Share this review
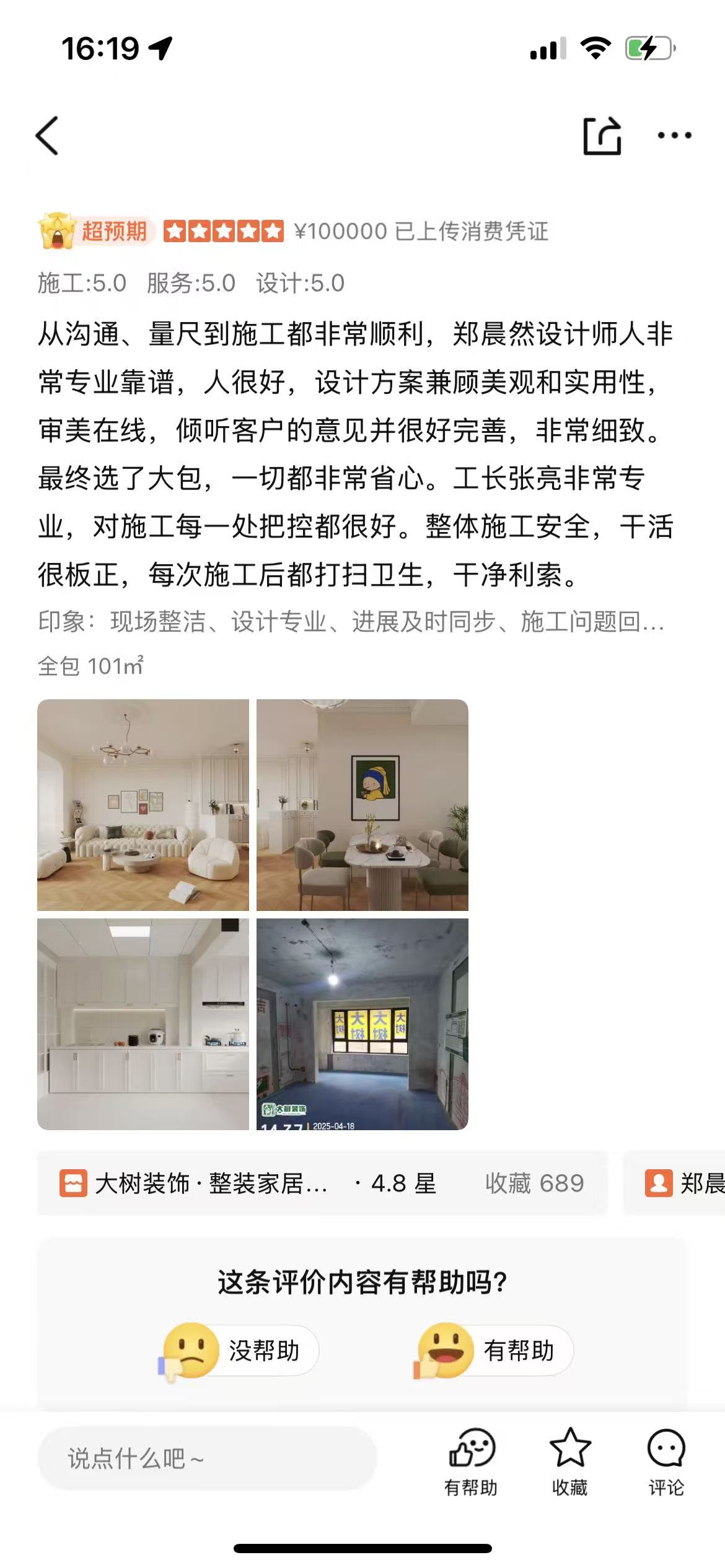 (x=602, y=136)
